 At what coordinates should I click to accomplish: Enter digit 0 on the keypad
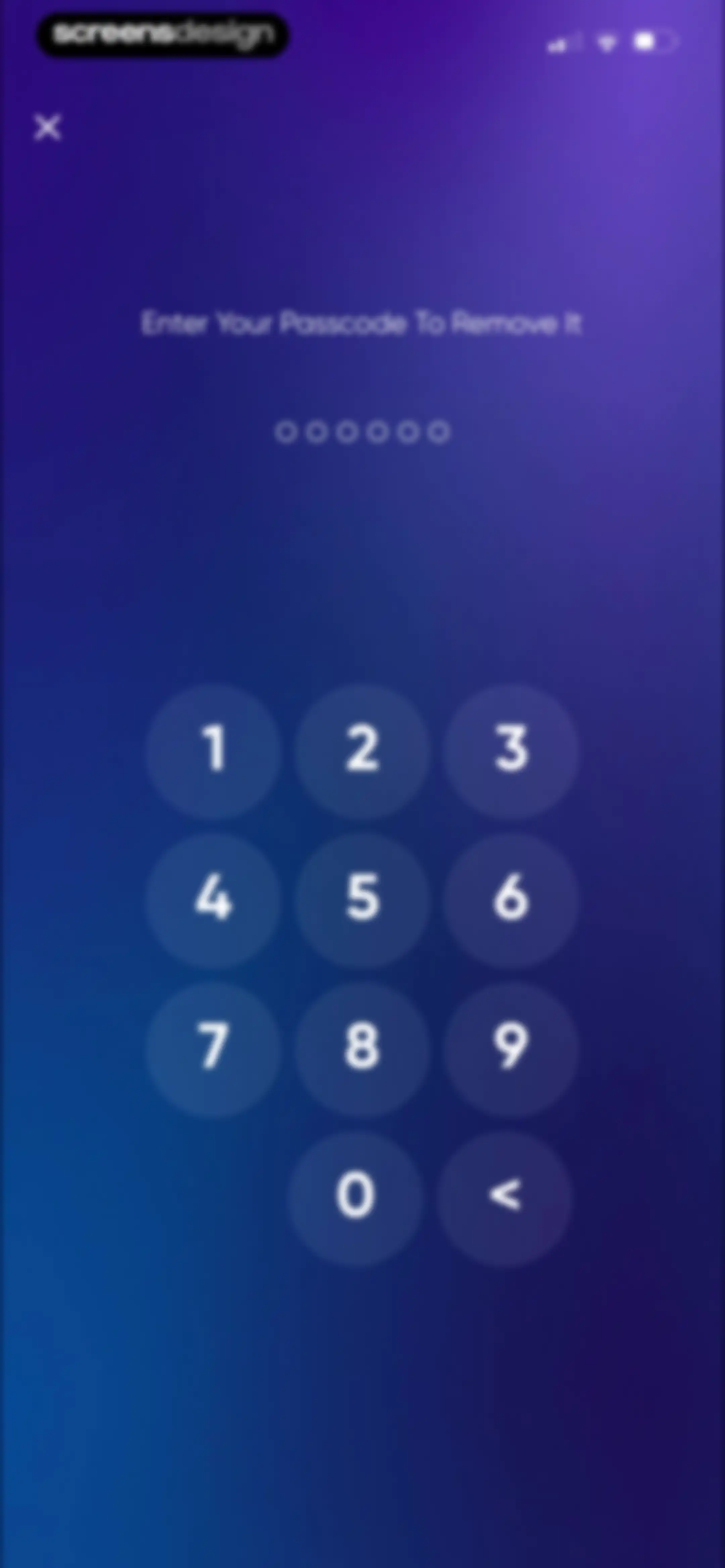(355, 1198)
